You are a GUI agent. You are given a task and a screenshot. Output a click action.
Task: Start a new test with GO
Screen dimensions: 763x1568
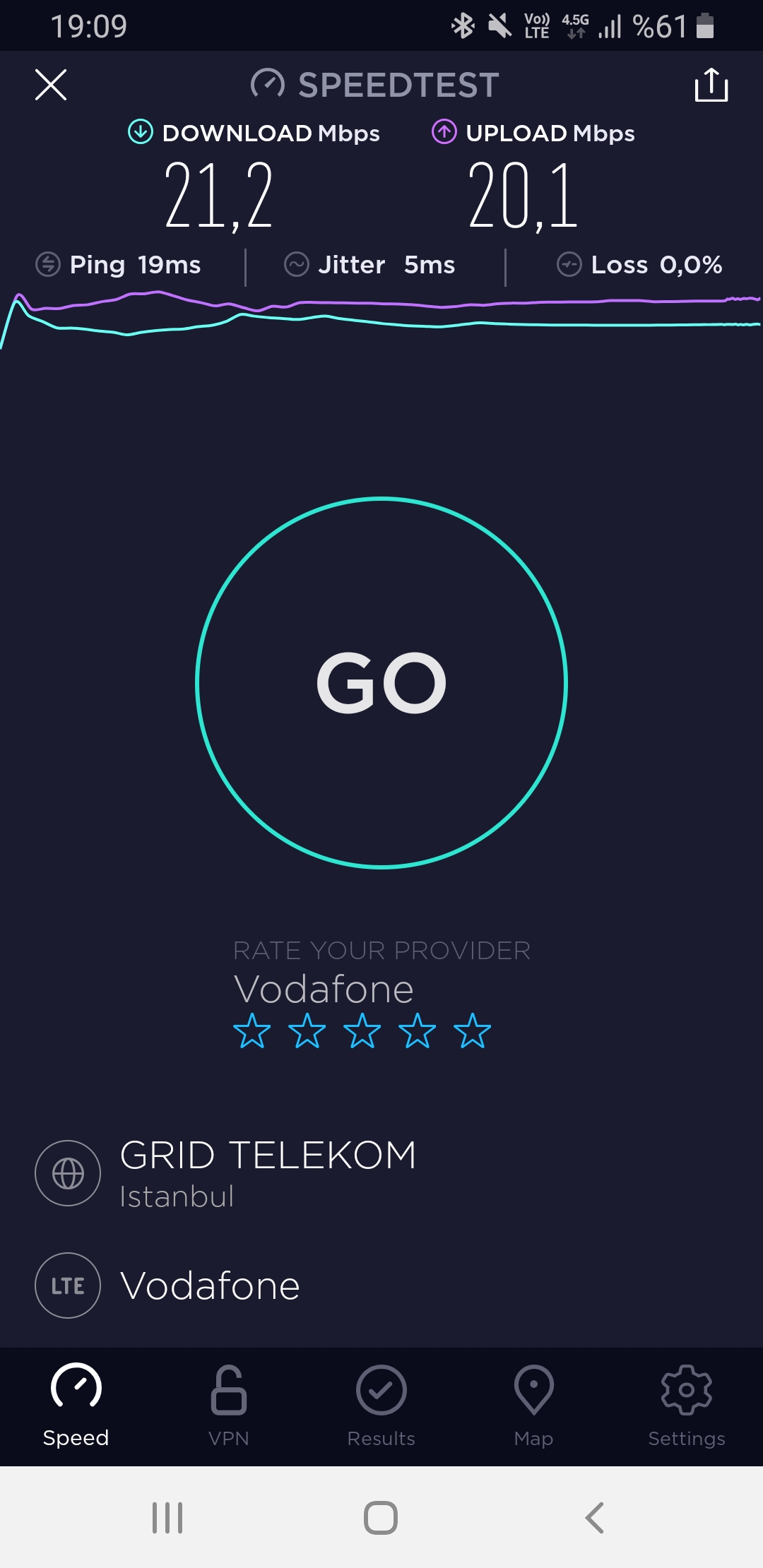[381, 683]
